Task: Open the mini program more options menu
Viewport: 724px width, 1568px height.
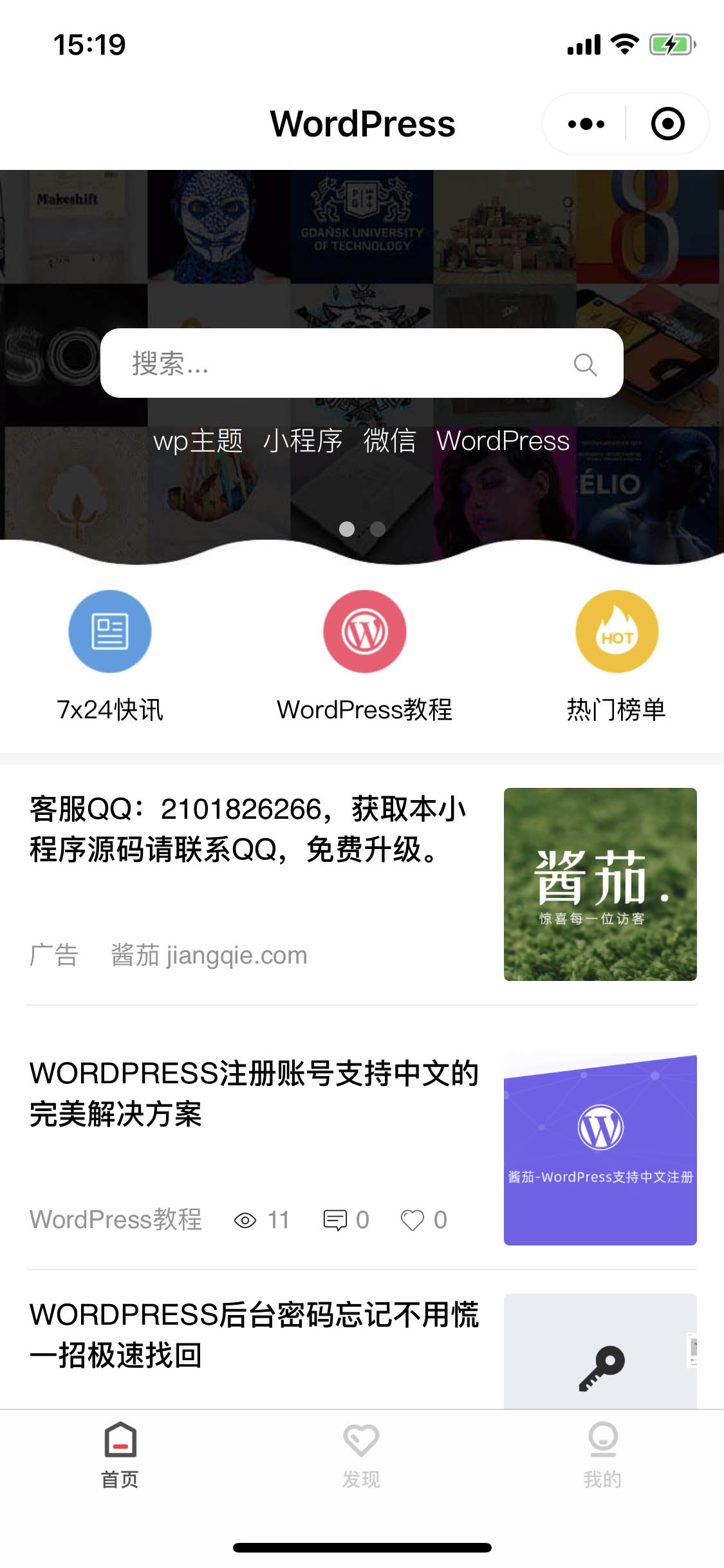Action: coord(586,124)
